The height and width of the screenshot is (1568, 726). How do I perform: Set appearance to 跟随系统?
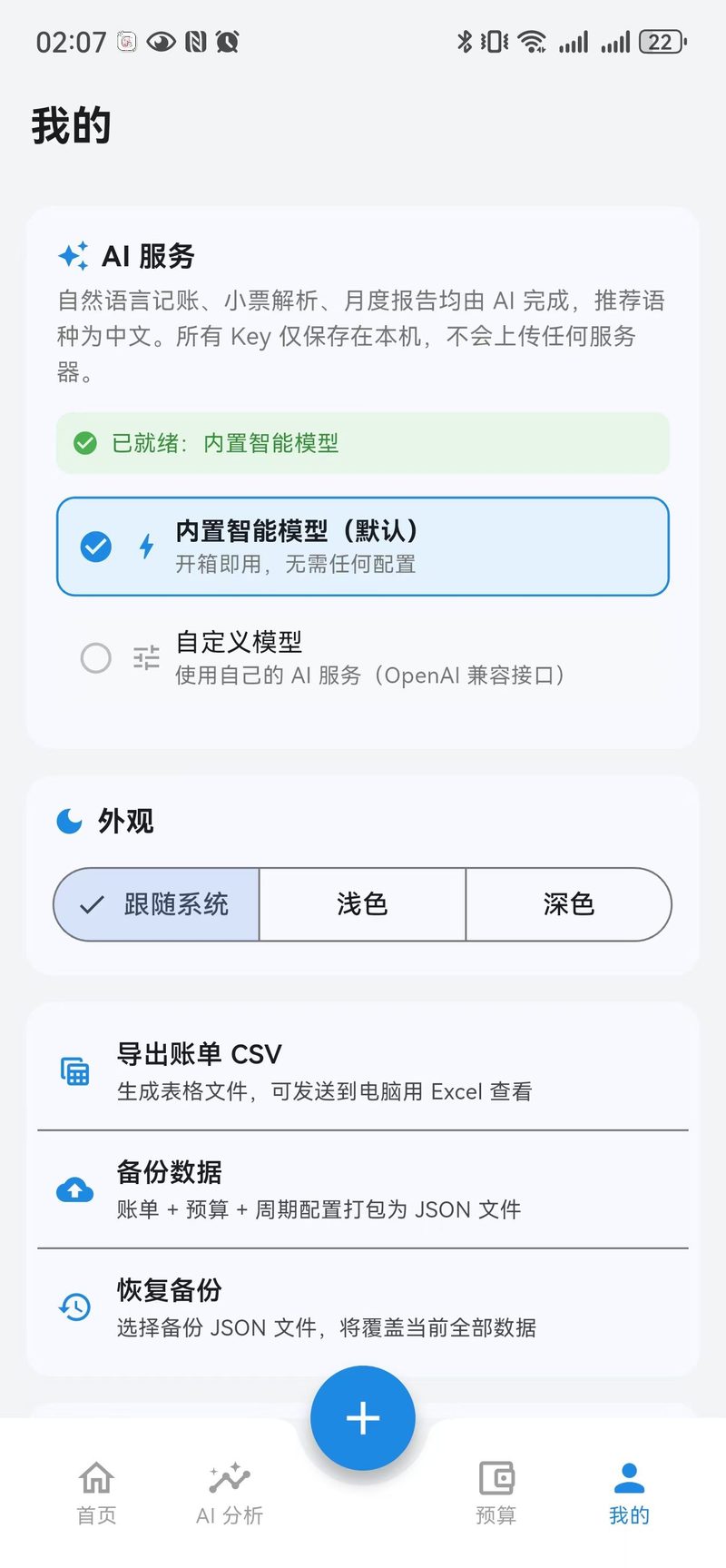coord(157,904)
